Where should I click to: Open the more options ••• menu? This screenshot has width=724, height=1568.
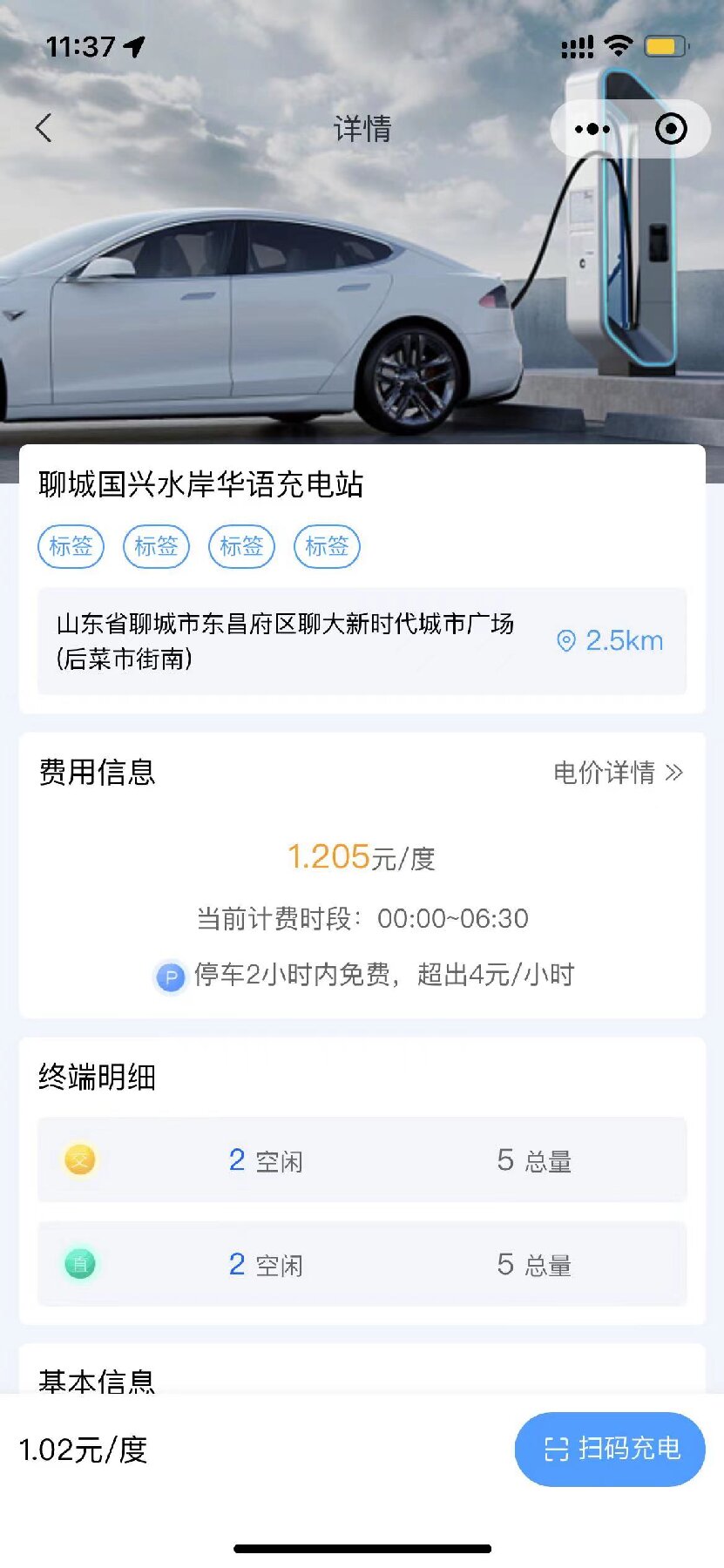(x=592, y=128)
